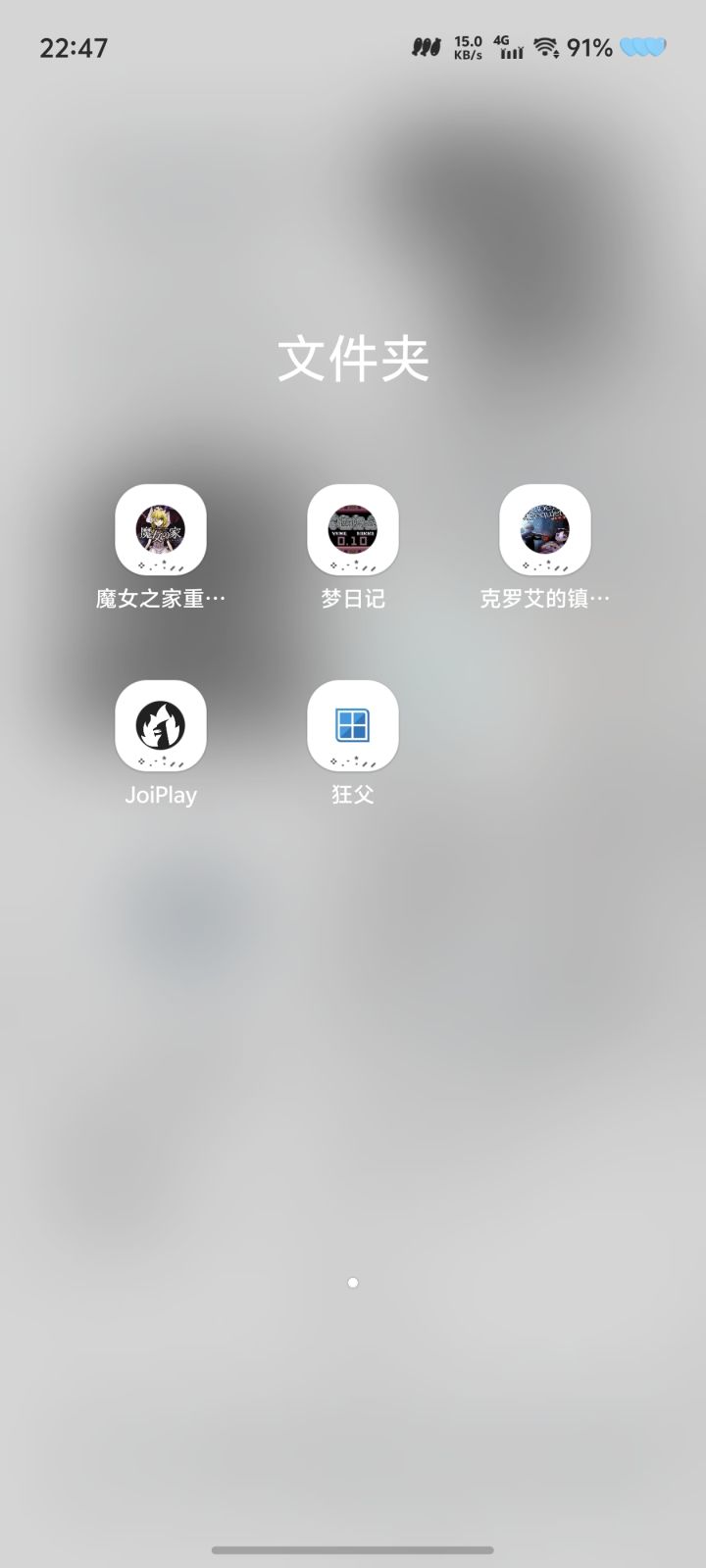Viewport: 706px width, 1568px height.
Task: Open the 魔女之家重… game shortcut
Action: tap(161, 529)
